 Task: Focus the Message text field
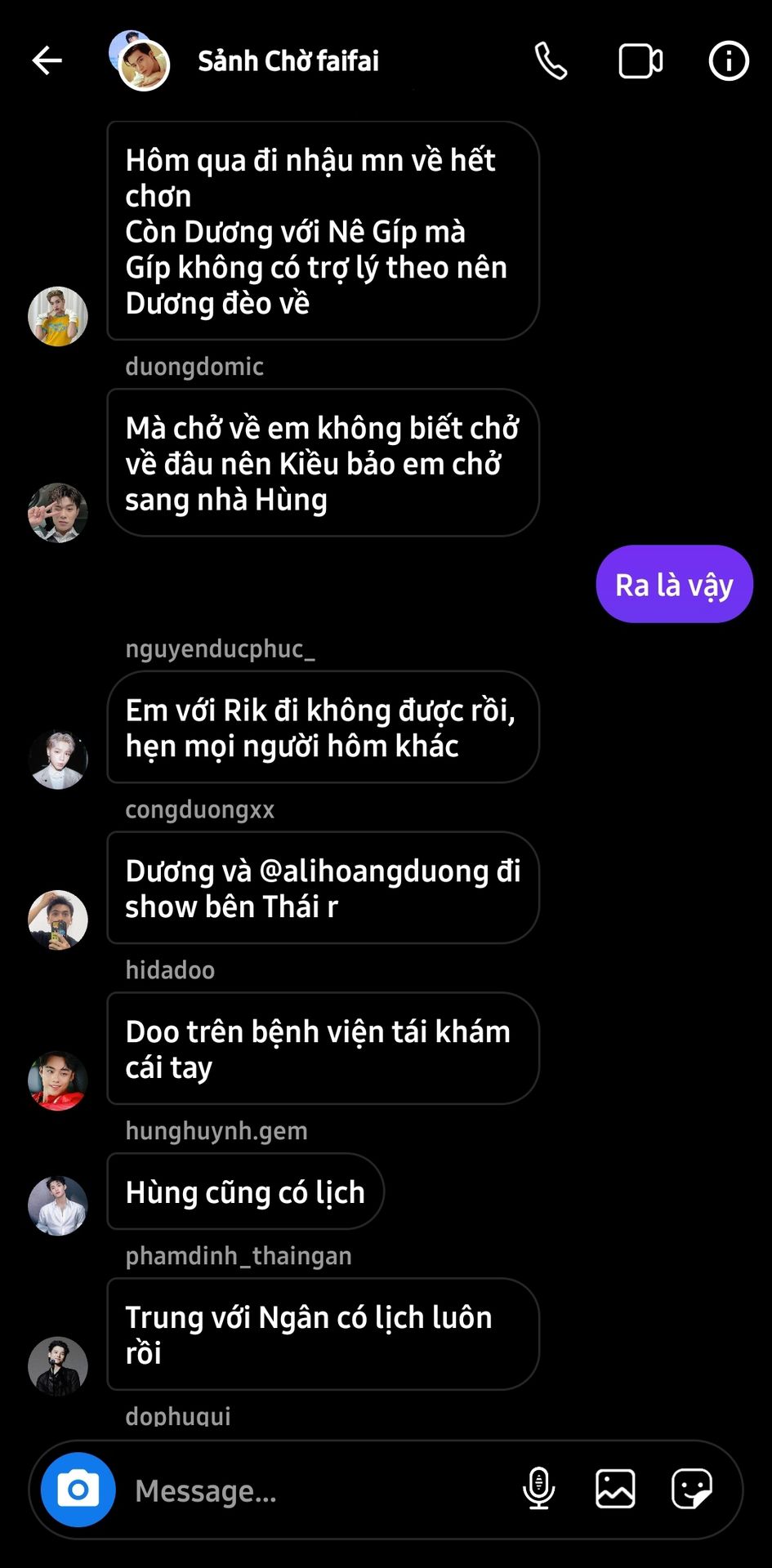pos(319,1490)
